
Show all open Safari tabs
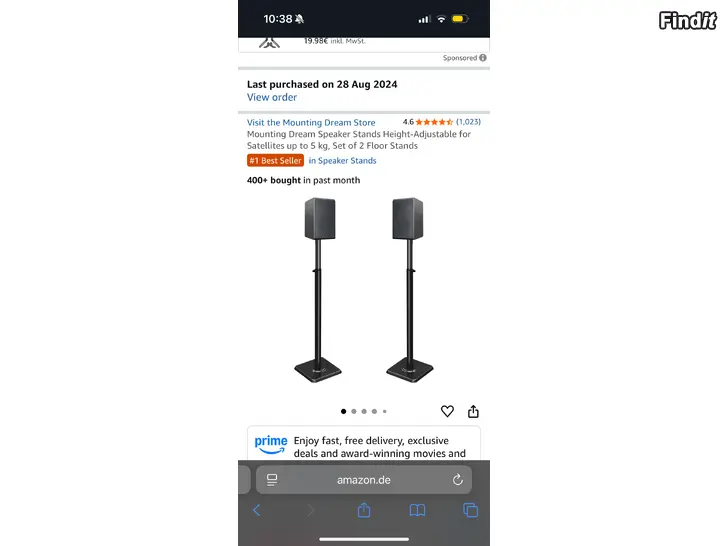tap(470, 510)
